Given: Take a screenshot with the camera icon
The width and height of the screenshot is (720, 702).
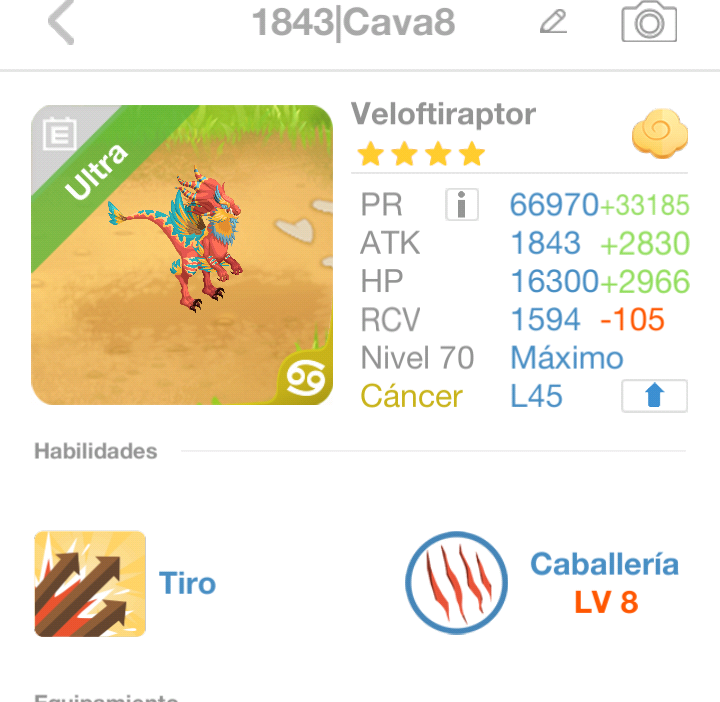Looking at the screenshot, I should pyautogui.click(x=649, y=22).
